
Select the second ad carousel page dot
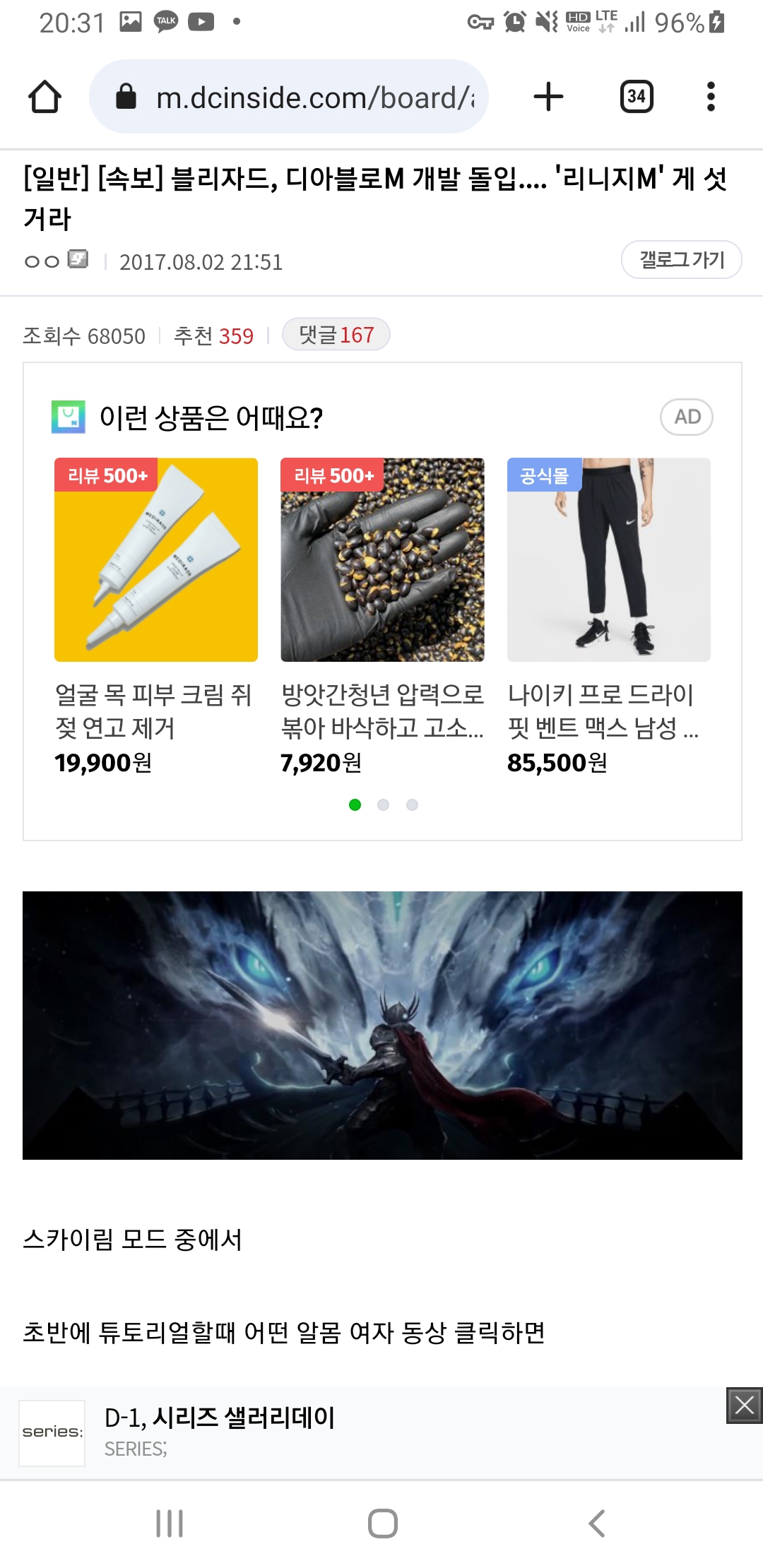tap(384, 804)
